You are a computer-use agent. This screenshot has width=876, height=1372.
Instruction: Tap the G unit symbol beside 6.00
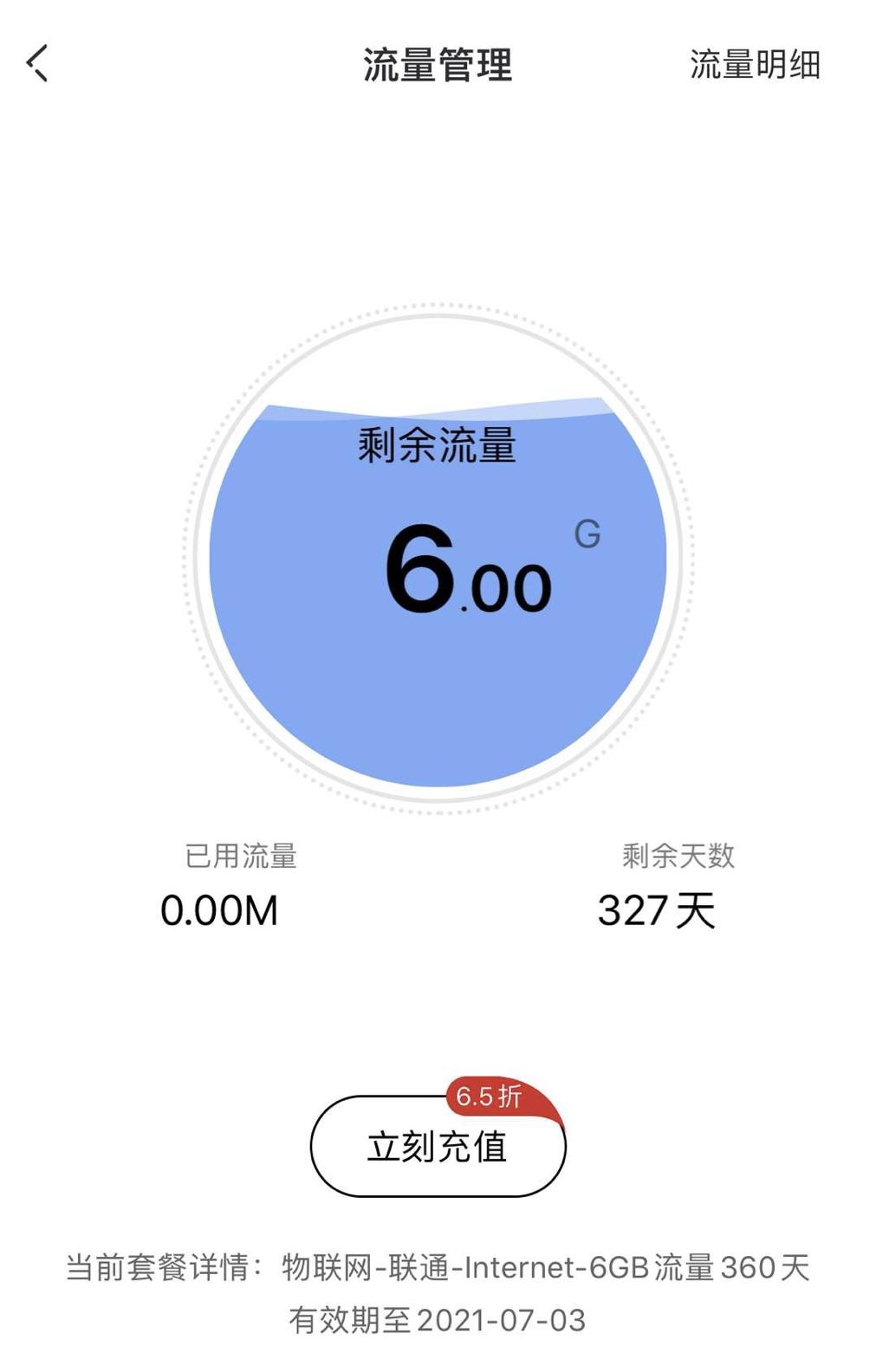[586, 537]
